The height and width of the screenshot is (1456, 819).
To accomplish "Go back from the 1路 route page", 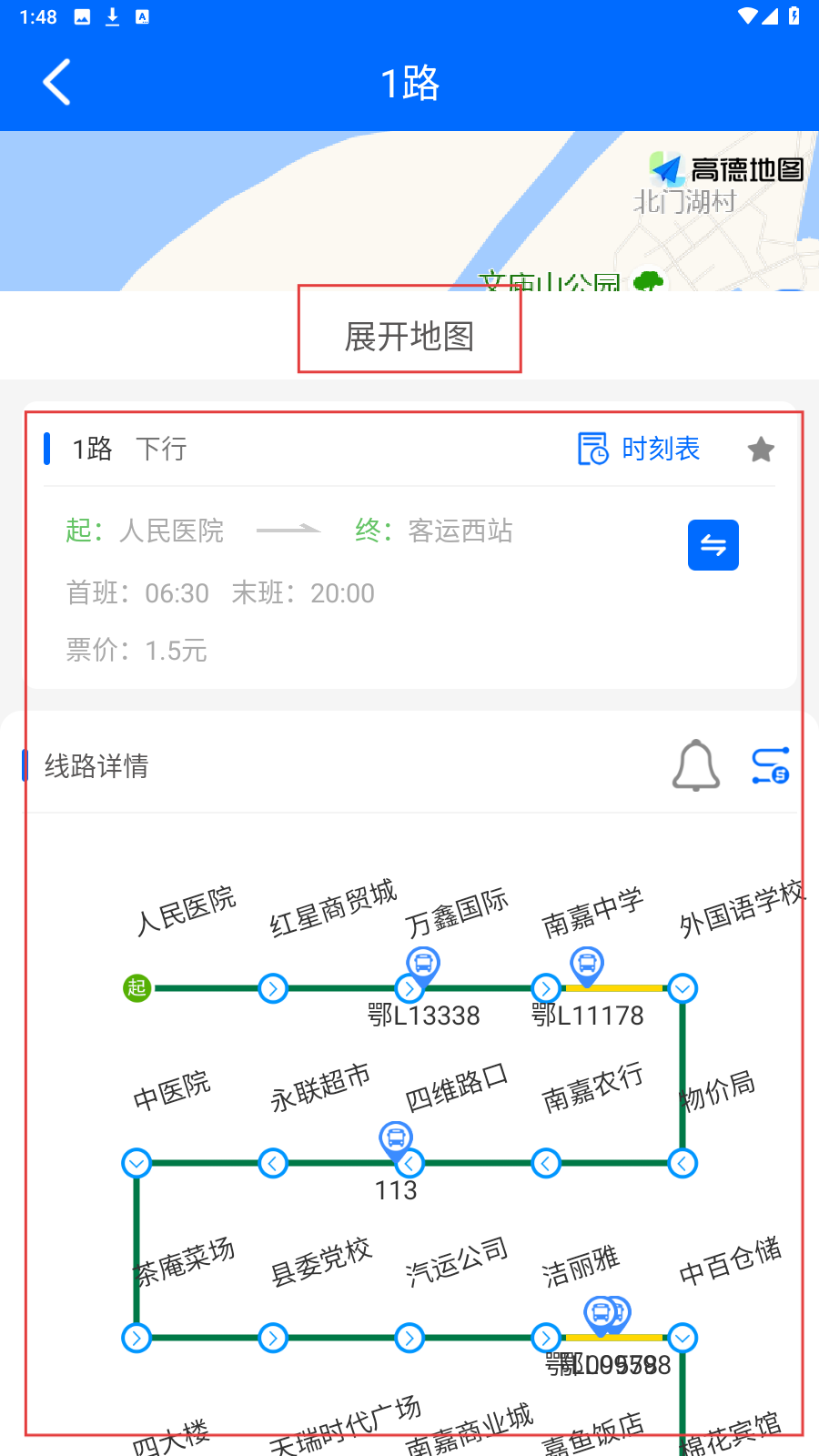I will 56,83.
